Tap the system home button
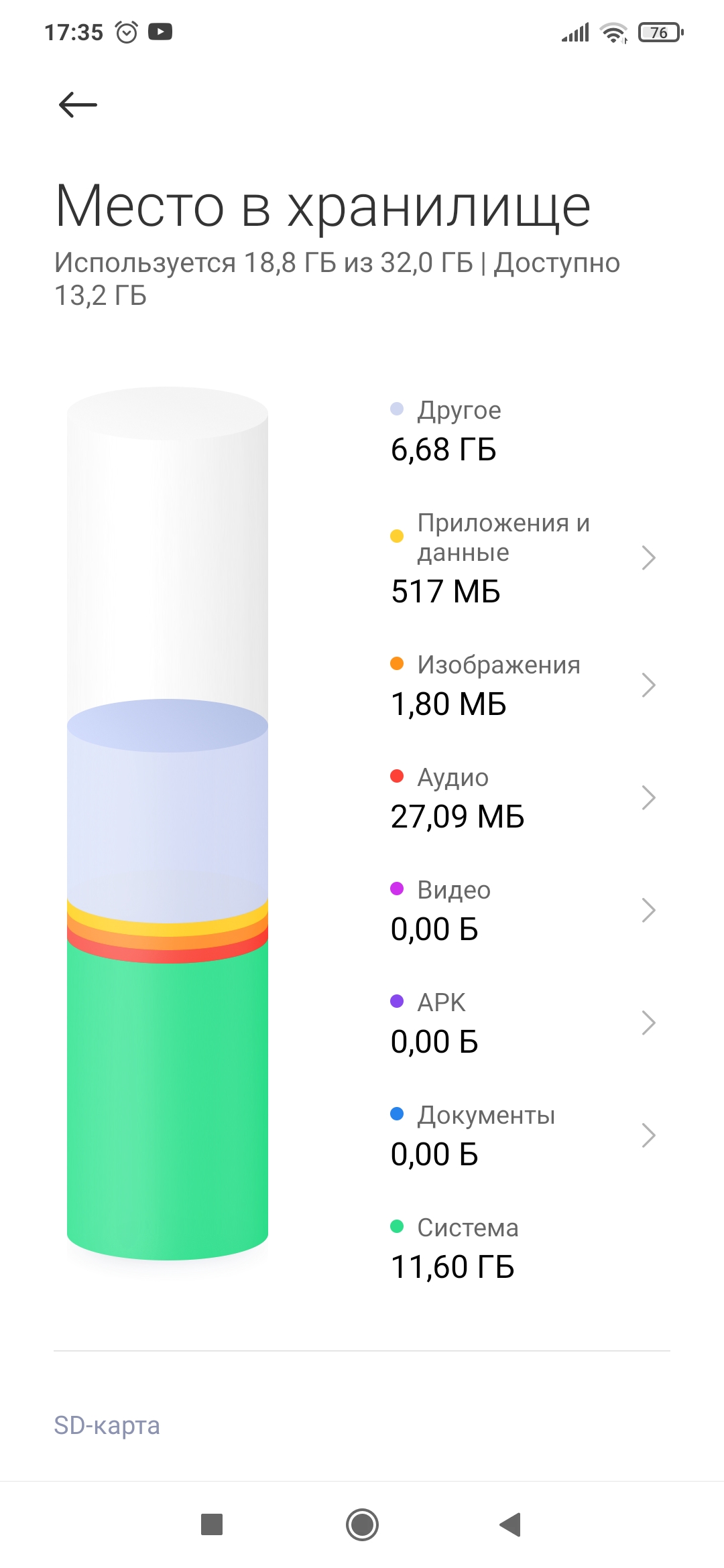The width and height of the screenshot is (724, 1568). pyautogui.click(x=362, y=1524)
